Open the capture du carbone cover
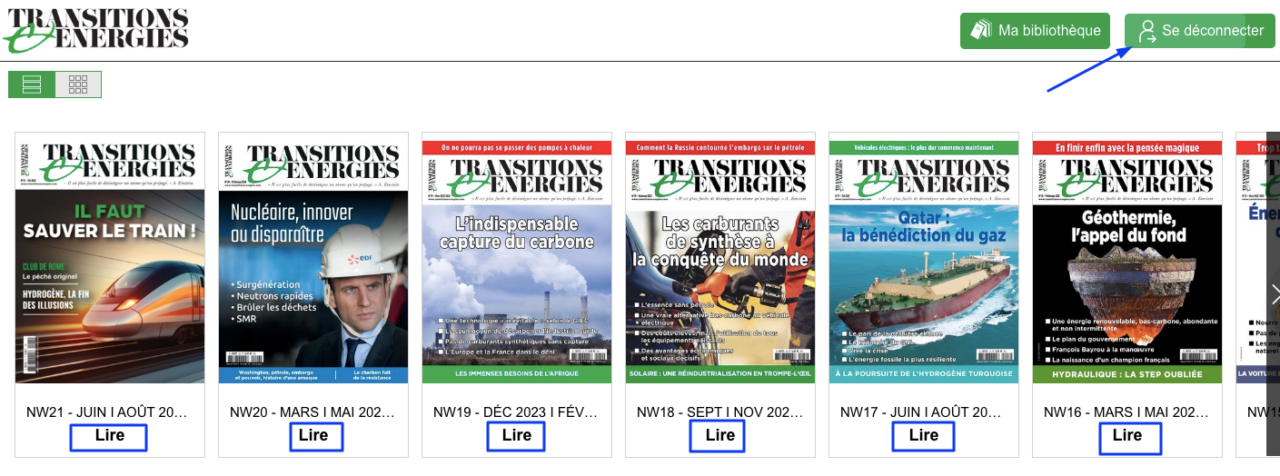This screenshot has height=476, width=1280. (x=516, y=260)
